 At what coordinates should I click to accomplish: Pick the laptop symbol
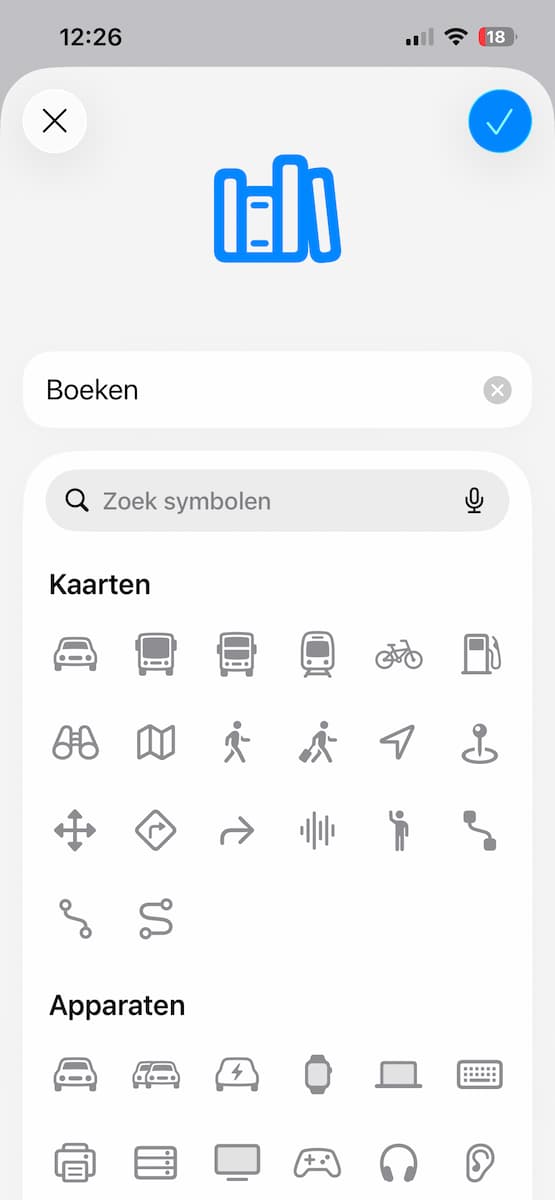click(399, 1075)
